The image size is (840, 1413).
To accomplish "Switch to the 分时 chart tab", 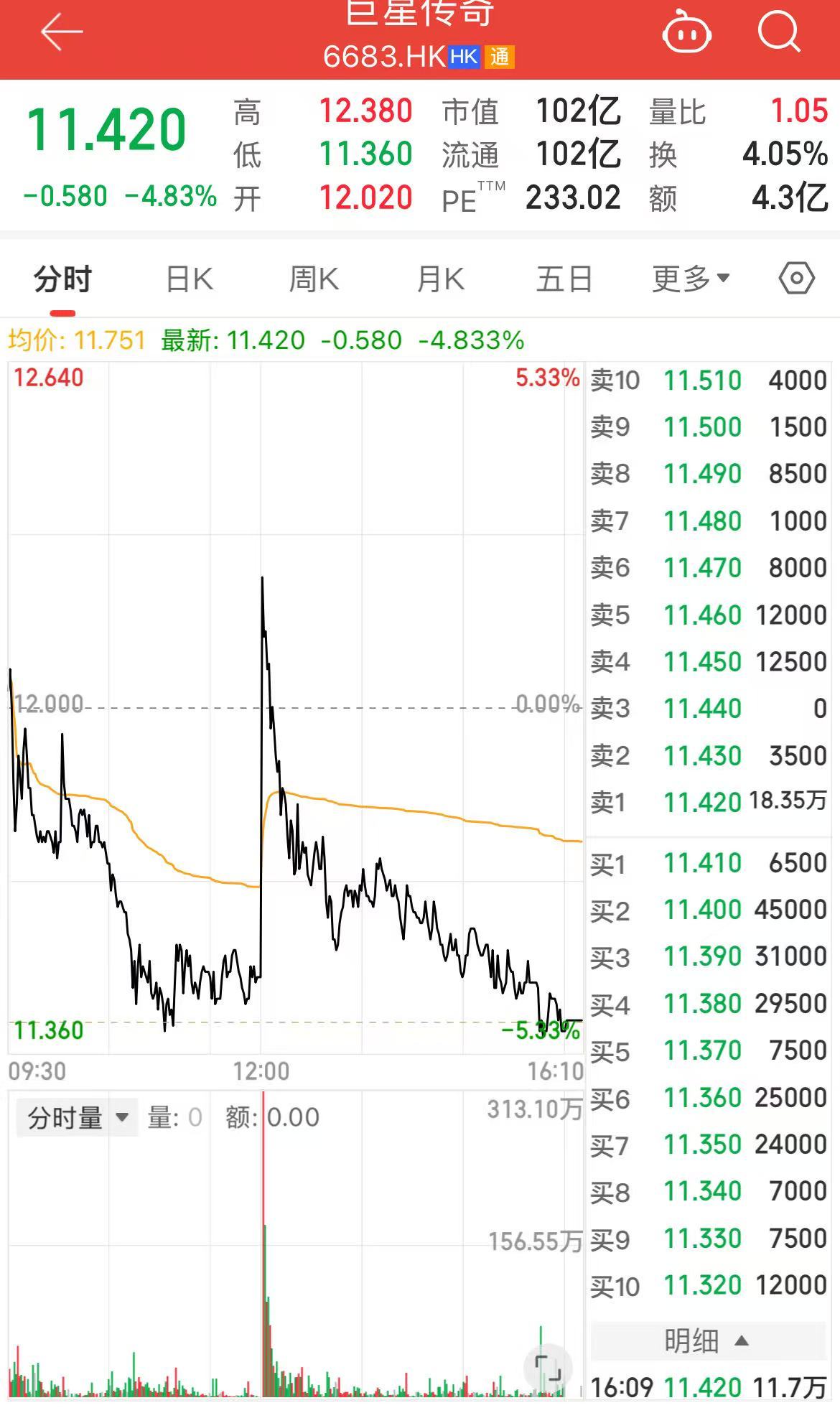I will (x=62, y=279).
